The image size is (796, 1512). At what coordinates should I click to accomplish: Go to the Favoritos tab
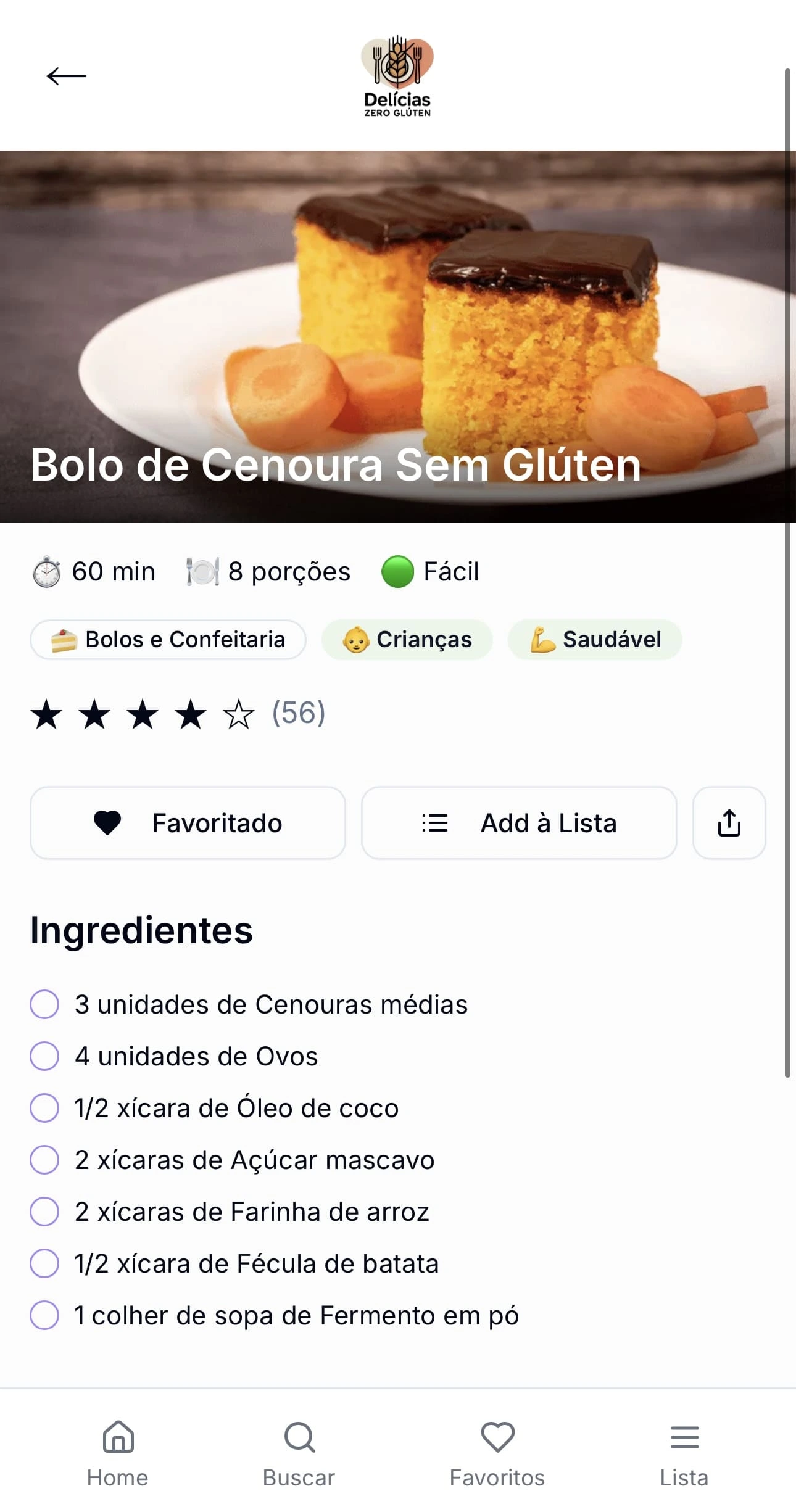(497, 1453)
